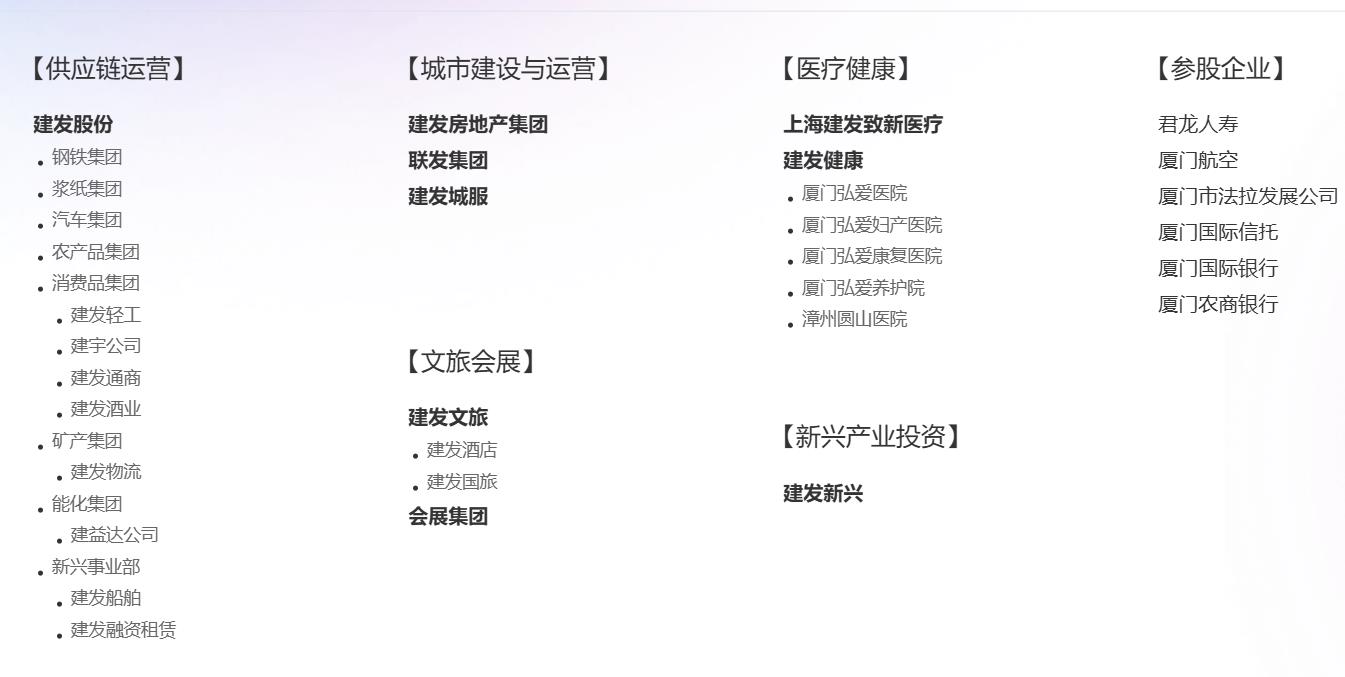Visit 建发物流 under 矿产集团
The width and height of the screenshot is (1345, 677).
pos(106,472)
